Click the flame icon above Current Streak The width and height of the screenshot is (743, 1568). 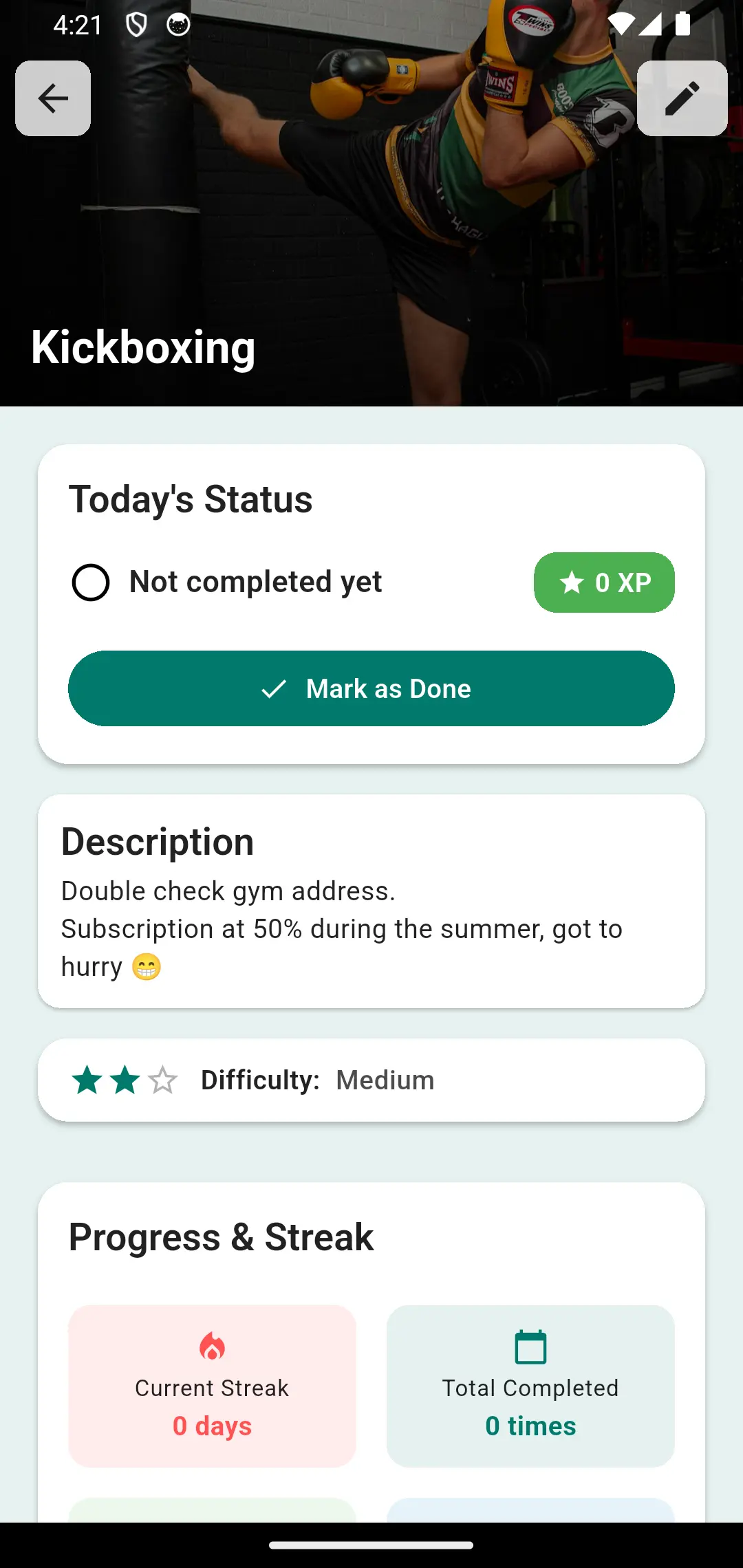(211, 1344)
